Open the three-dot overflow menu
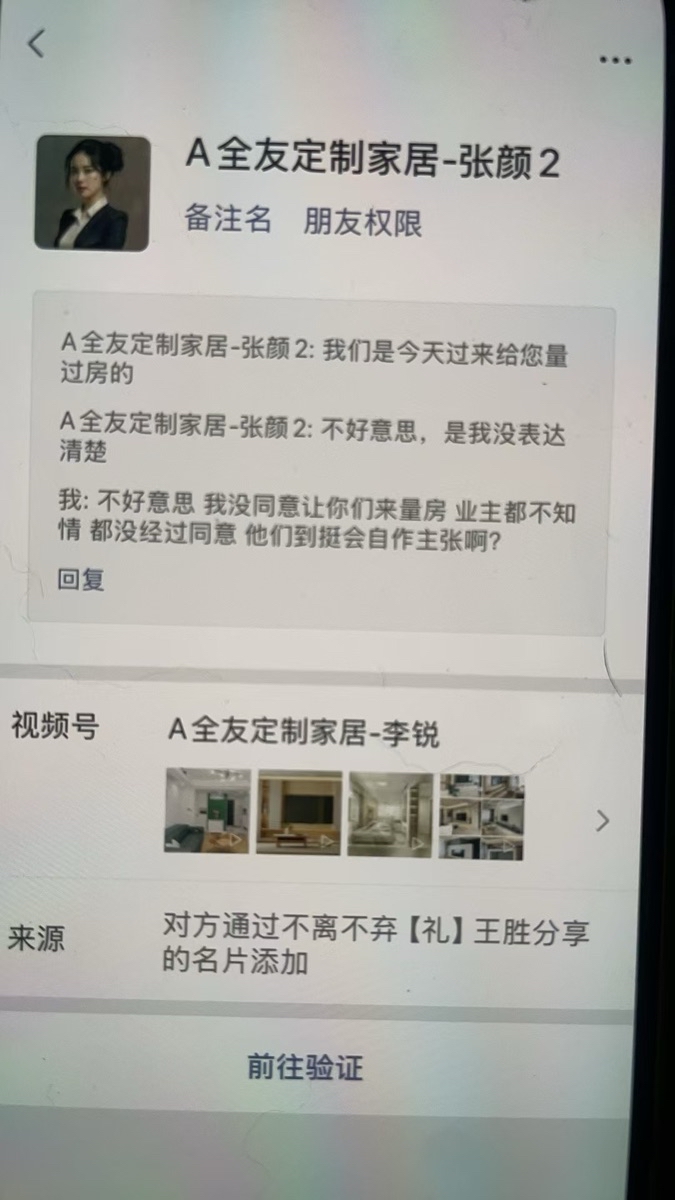The image size is (675, 1200). tap(614, 59)
